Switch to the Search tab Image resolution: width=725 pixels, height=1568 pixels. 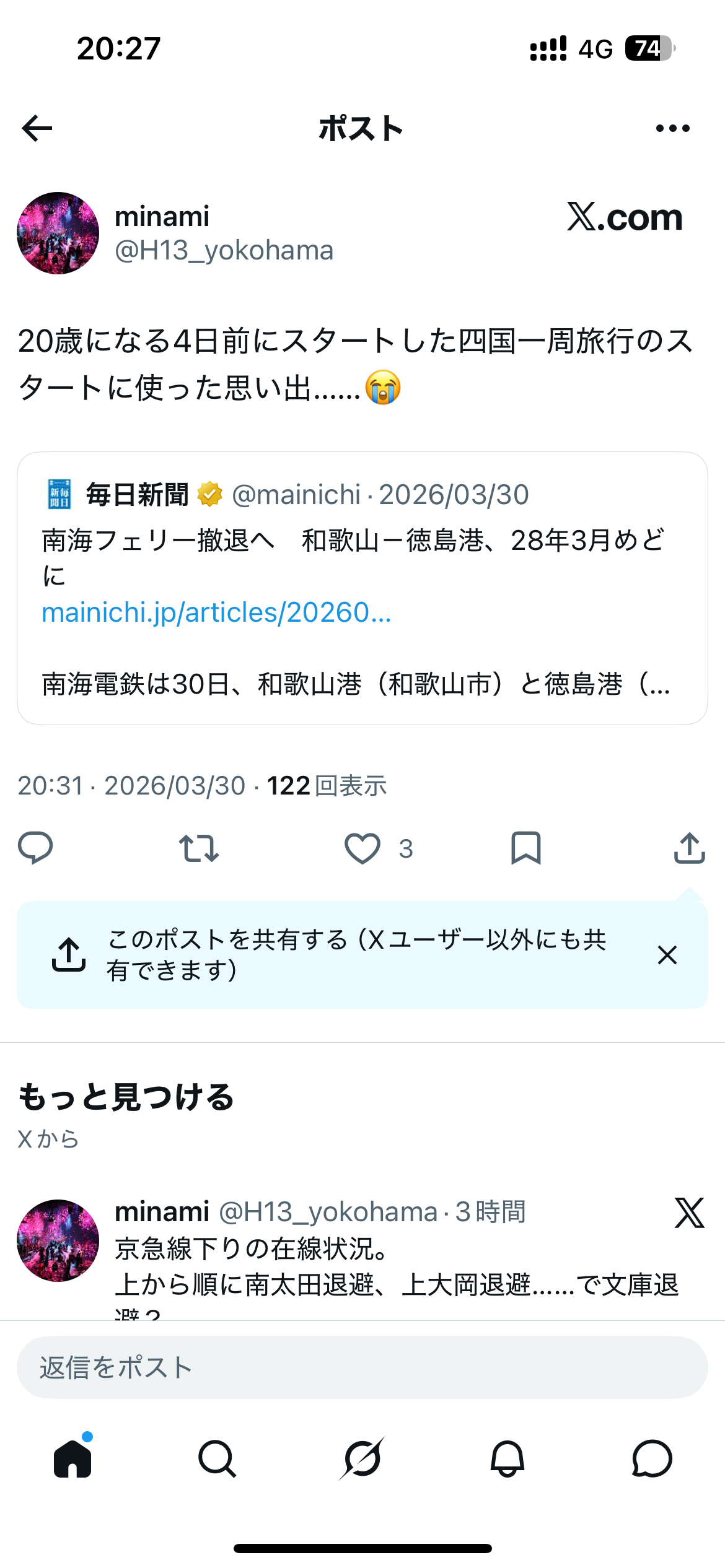point(217,1458)
